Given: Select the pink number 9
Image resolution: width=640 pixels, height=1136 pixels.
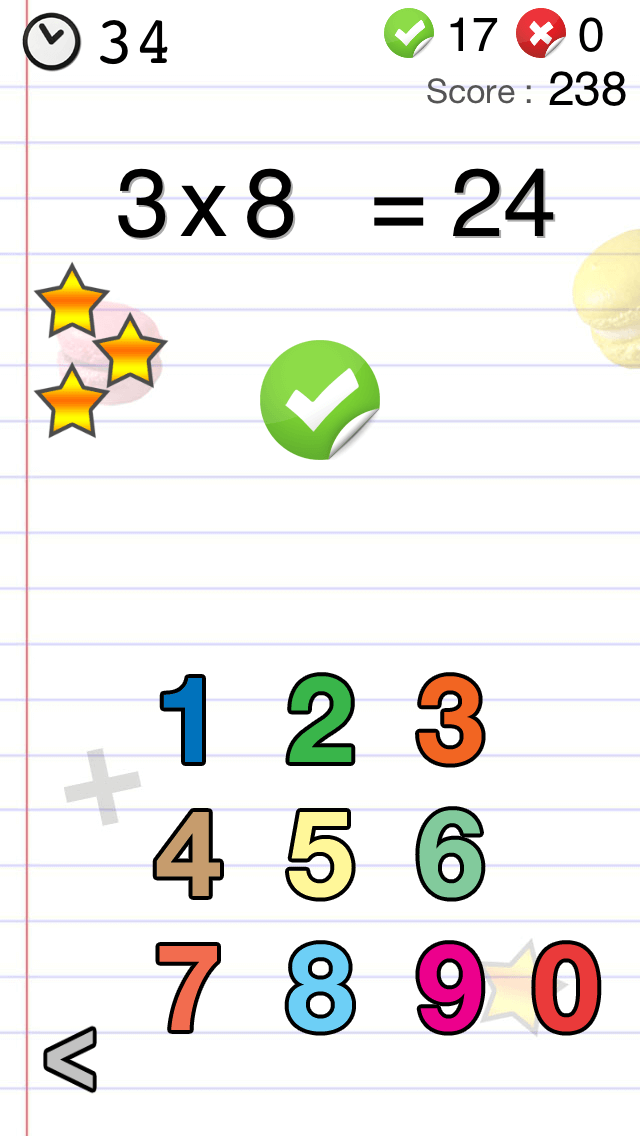Looking at the screenshot, I should [450, 987].
